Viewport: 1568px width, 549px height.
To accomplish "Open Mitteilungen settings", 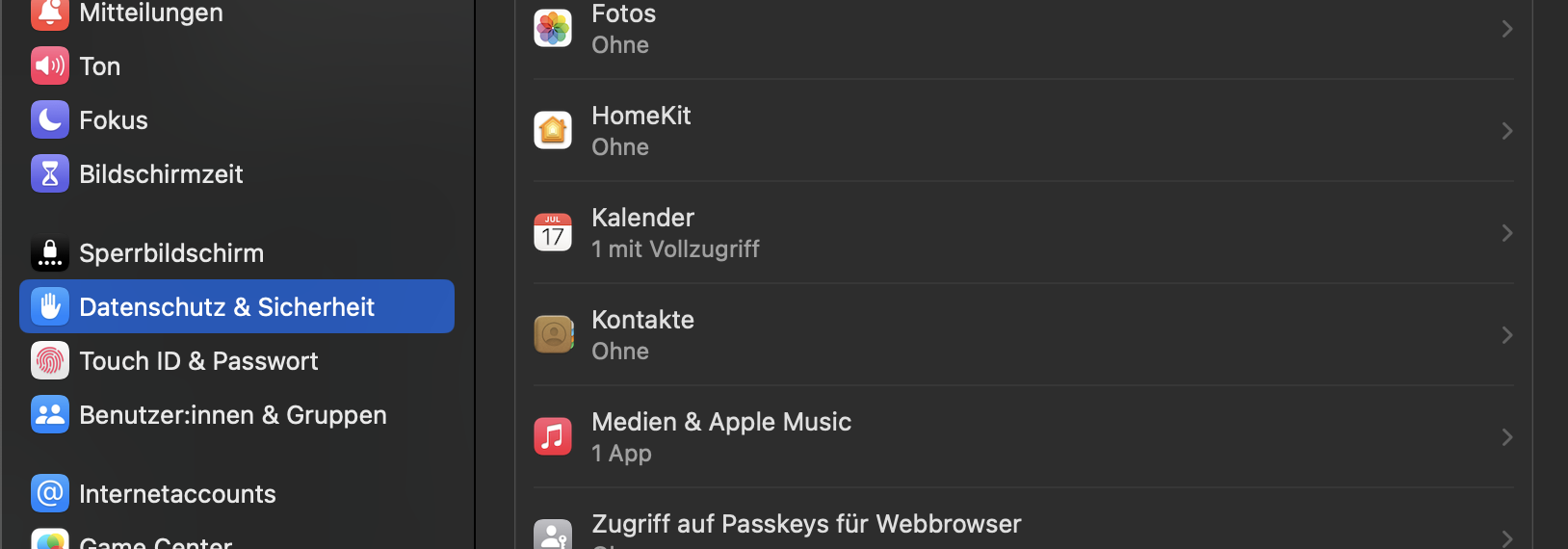I will click(x=150, y=13).
